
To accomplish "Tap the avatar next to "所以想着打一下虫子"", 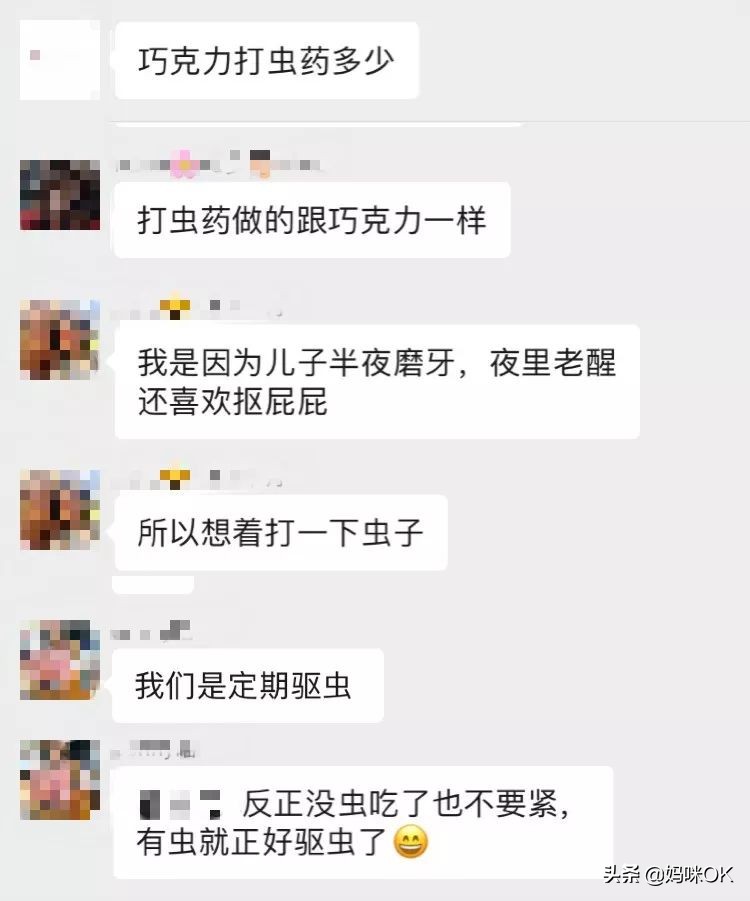I will click(58, 510).
